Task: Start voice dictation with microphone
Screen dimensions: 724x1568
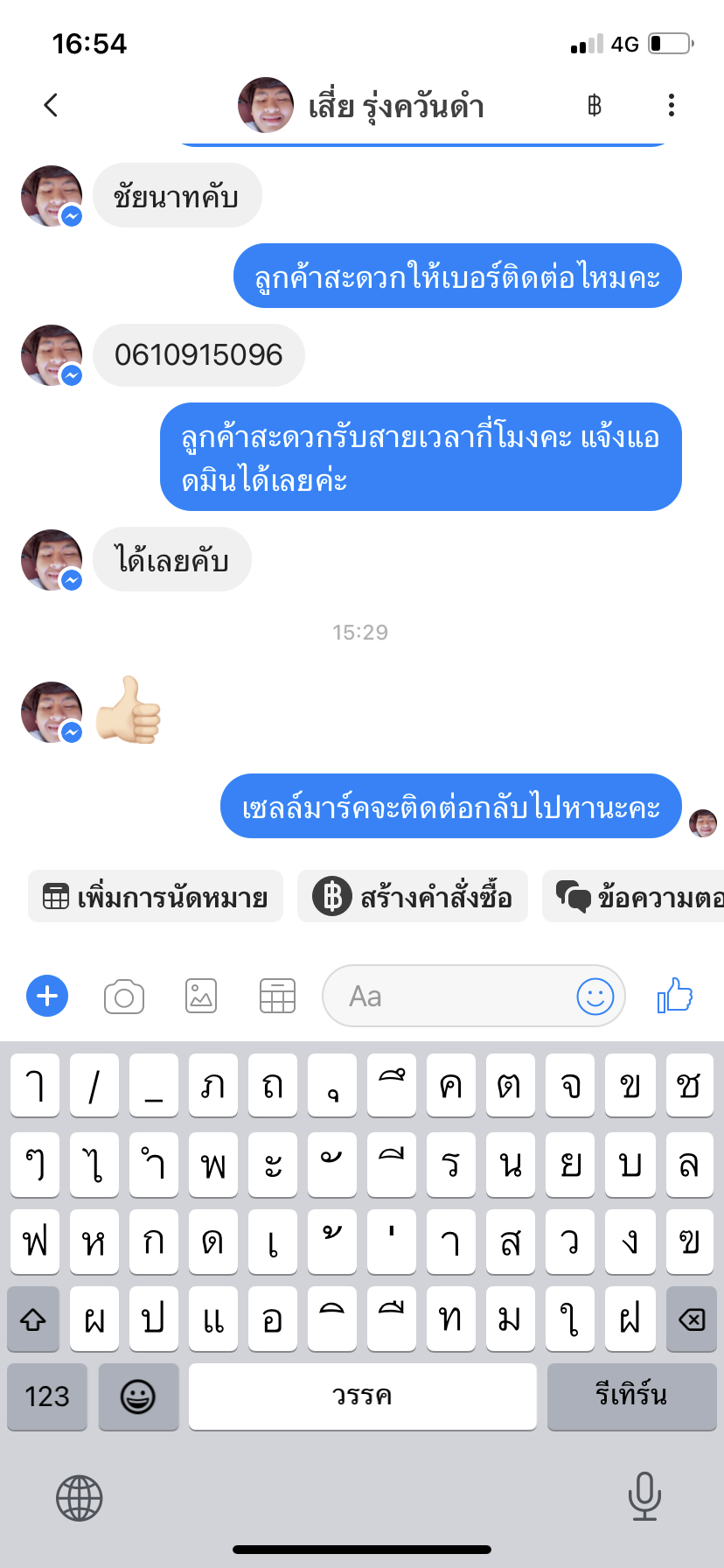Action: tap(644, 1496)
